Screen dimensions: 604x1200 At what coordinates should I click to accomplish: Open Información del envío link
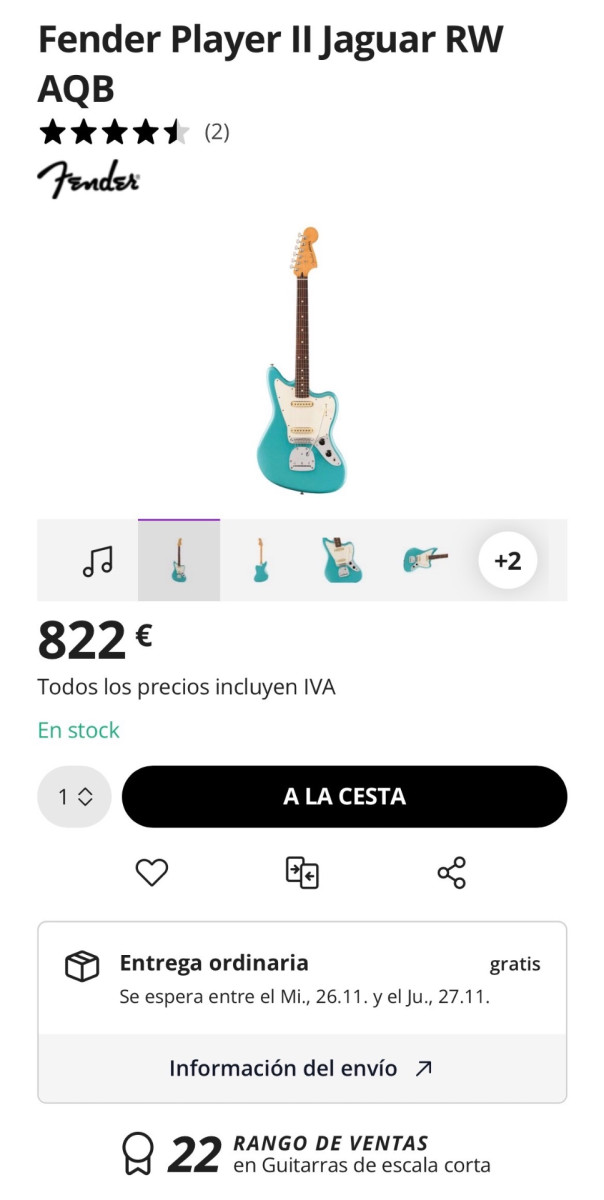click(301, 1068)
